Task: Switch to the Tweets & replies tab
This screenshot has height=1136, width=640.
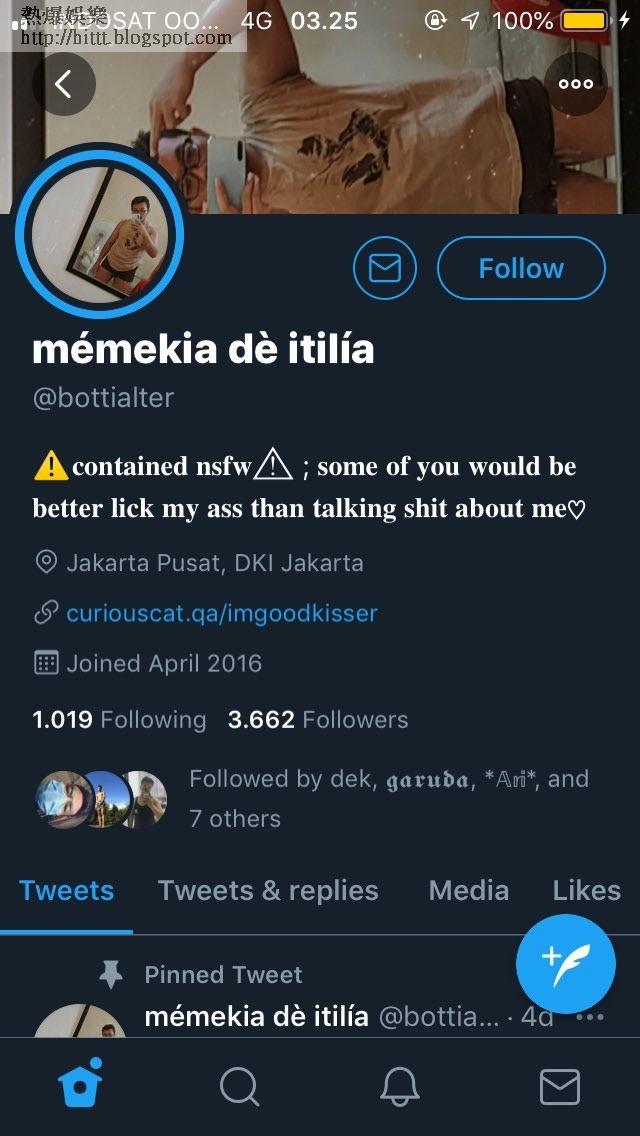Action: 268,891
